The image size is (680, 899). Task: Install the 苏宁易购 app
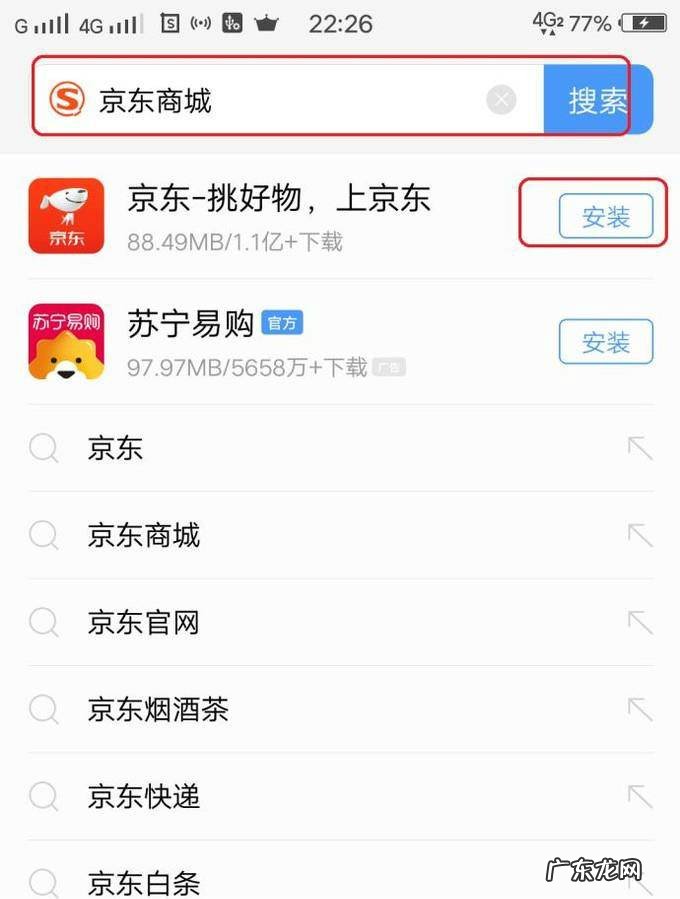(x=605, y=343)
